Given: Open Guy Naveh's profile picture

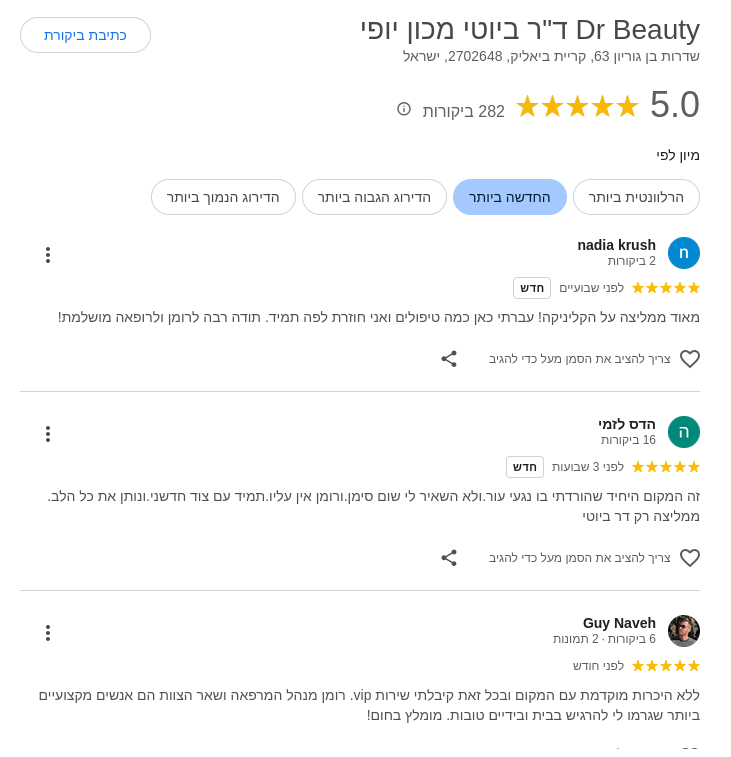Looking at the screenshot, I should click(x=684, y=631).
